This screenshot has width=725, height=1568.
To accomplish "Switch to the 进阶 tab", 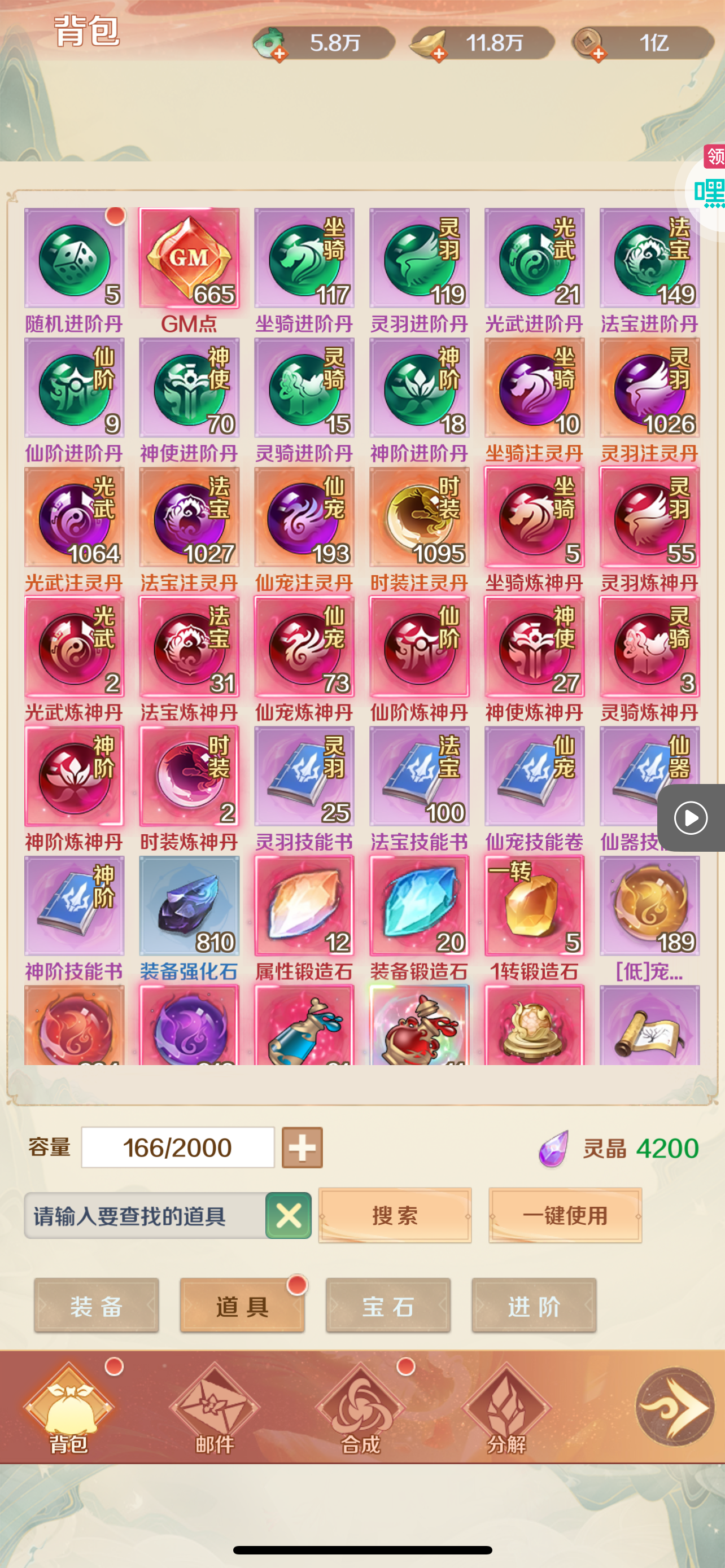I will [534, 1306].
